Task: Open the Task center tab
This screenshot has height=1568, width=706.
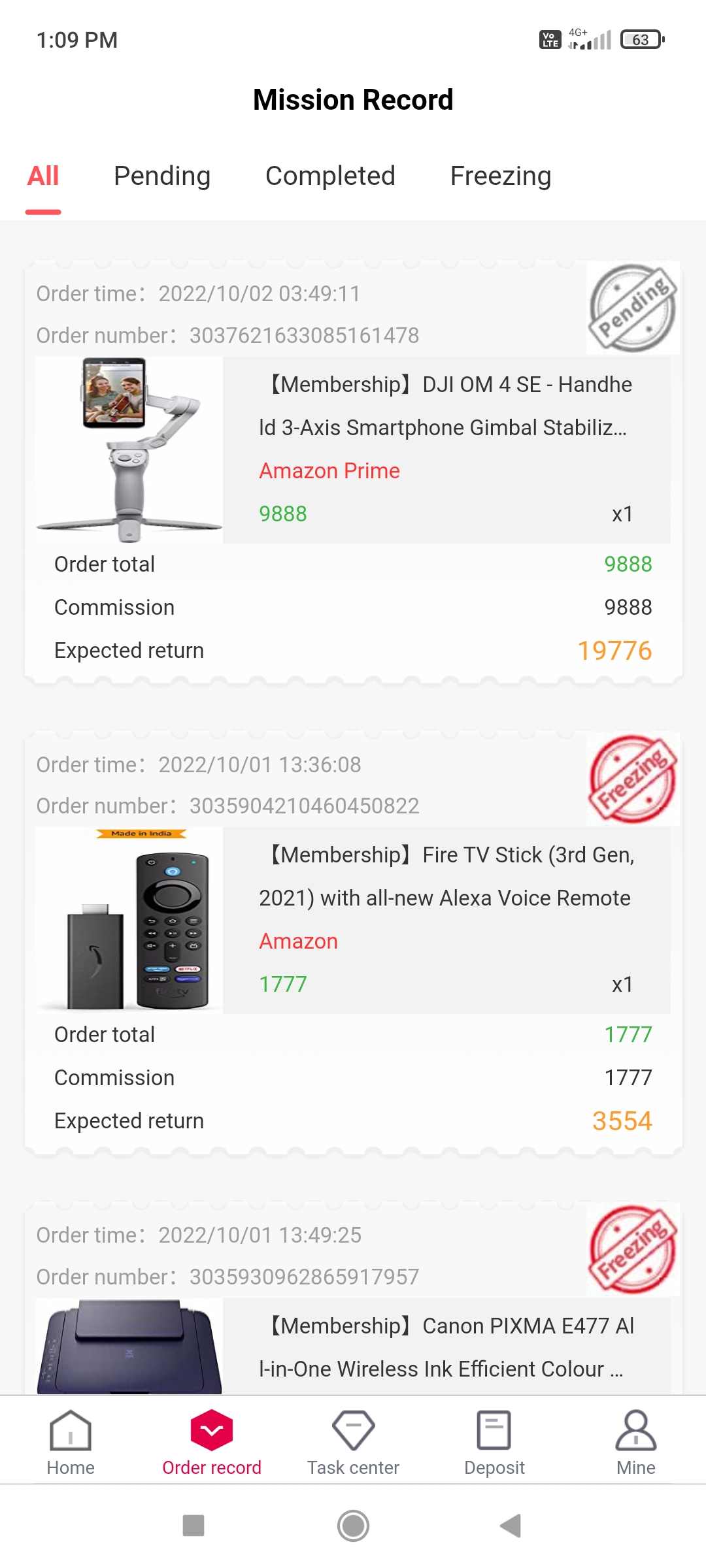Action: [x=353, y=1443]
